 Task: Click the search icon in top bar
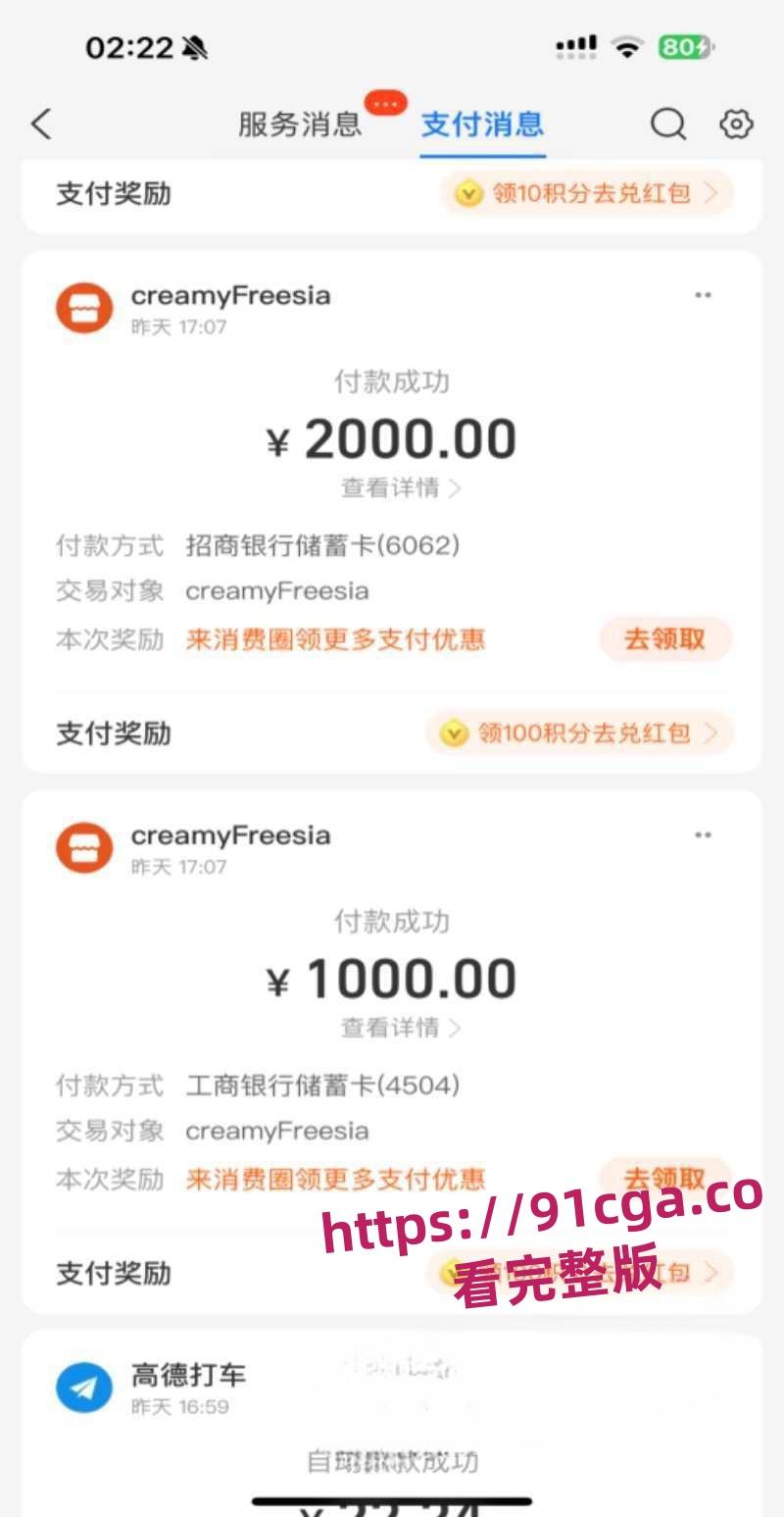point(667,126)
